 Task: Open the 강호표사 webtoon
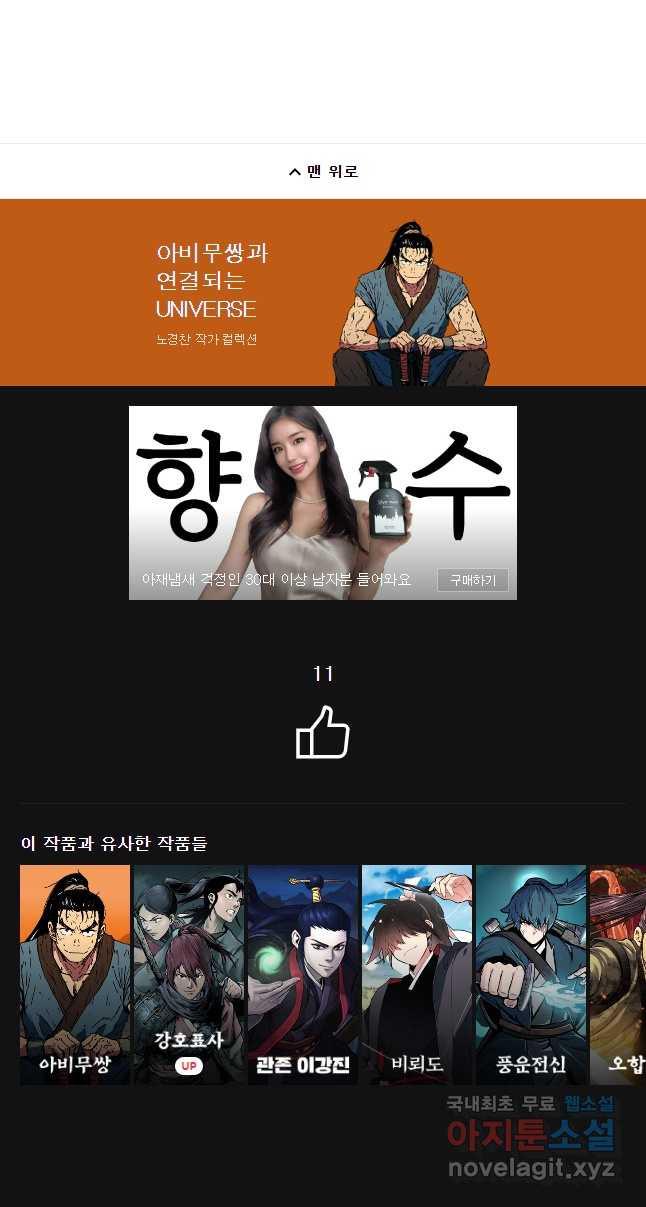coord(189,974)
